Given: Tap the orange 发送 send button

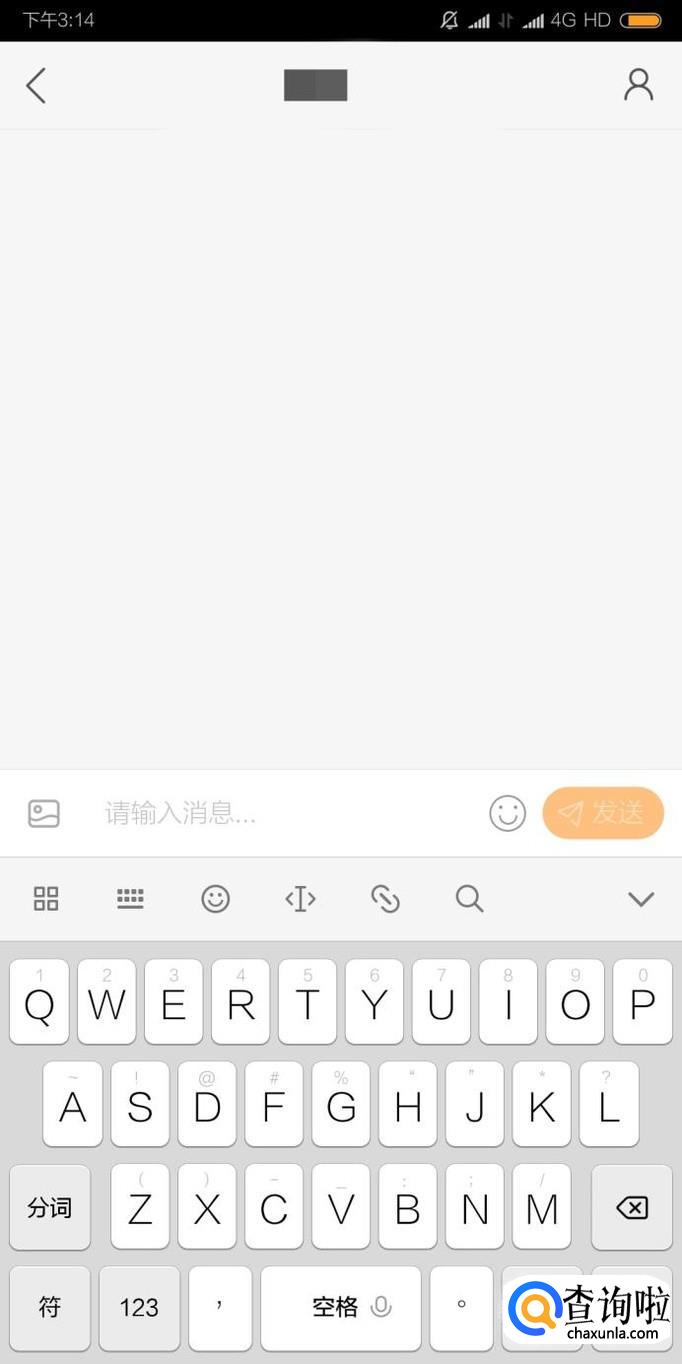Looking at the screenshot, I should coord(603,813).
